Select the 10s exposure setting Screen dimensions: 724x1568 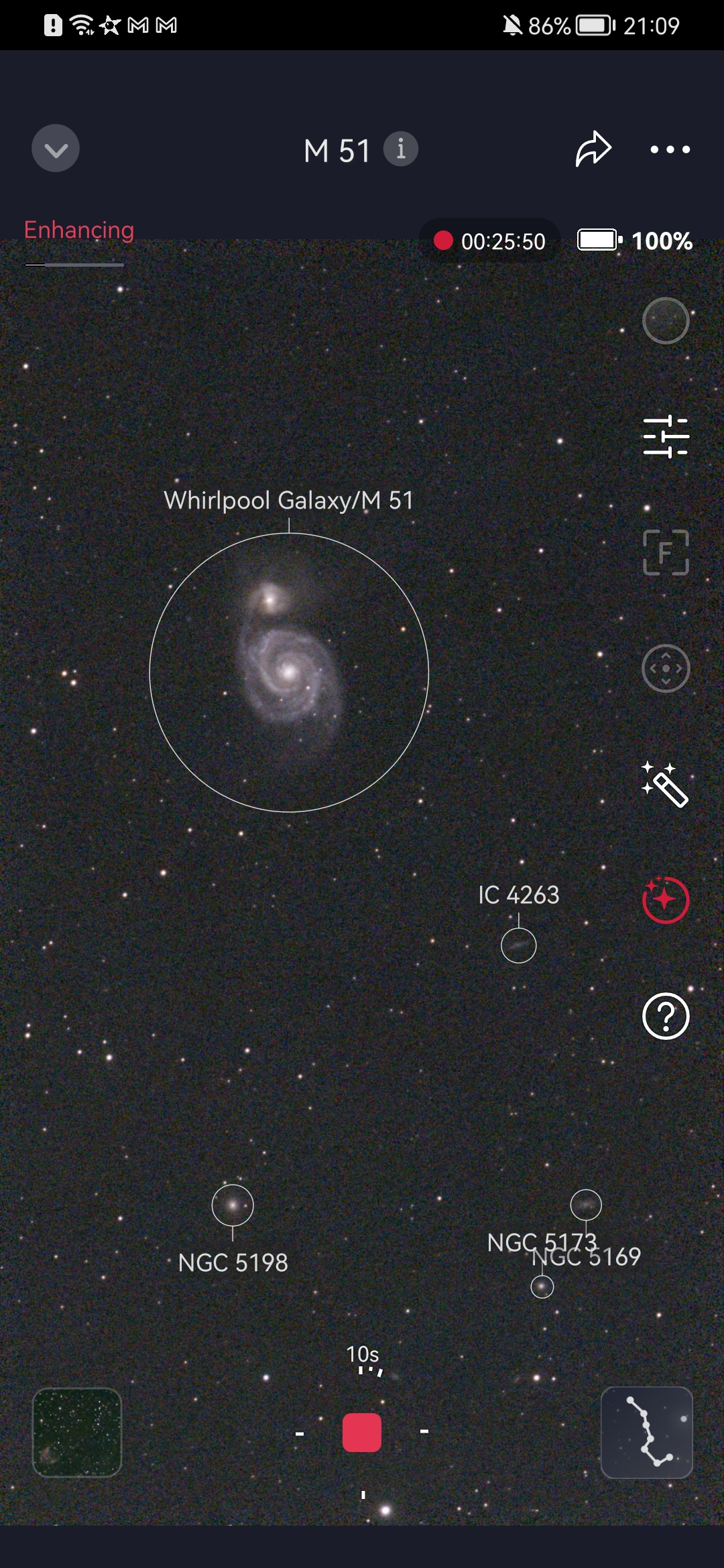[x=363, y=1354]
